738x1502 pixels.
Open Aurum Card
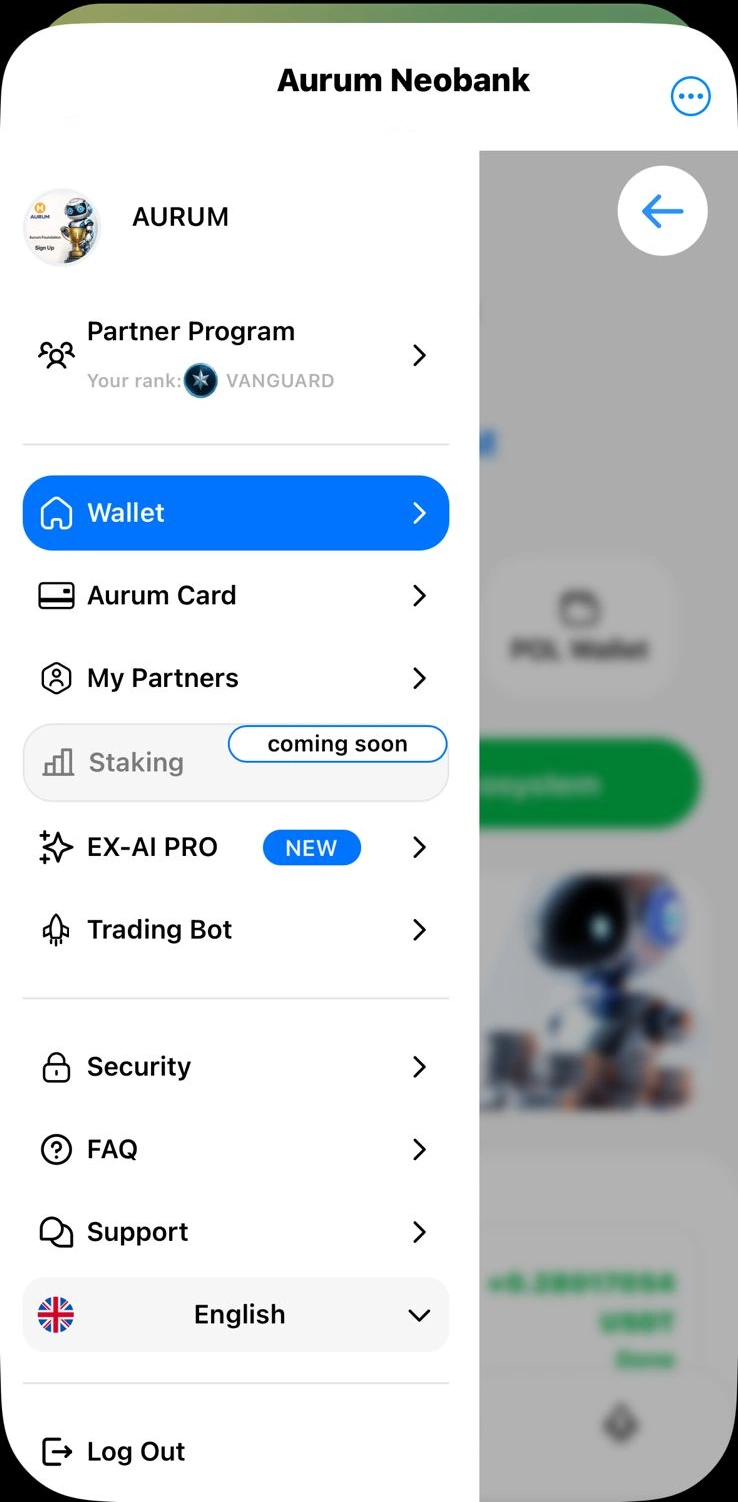click(236, 596)
